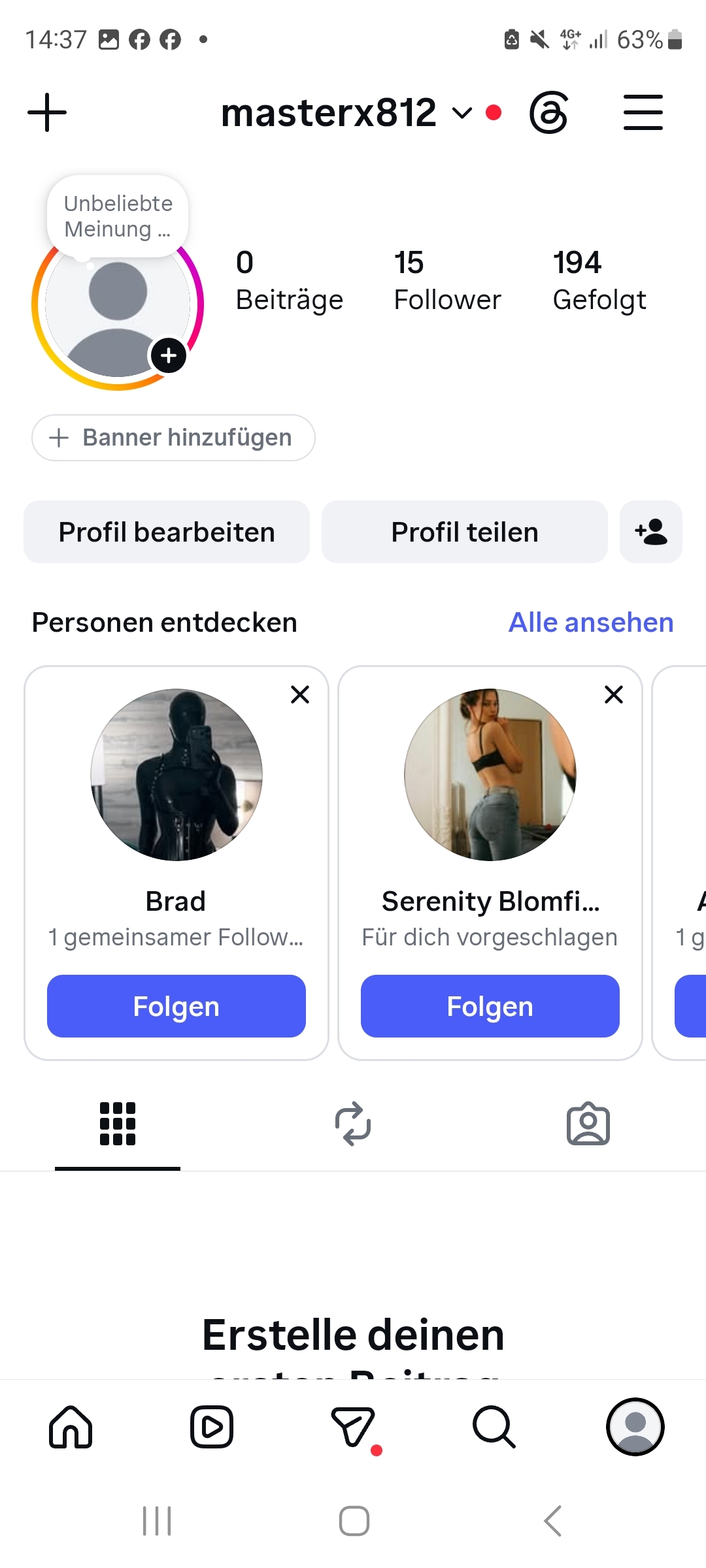706x1568 pixels.
Task: Tap Profil teilen
Action: [x=465, y=532]
